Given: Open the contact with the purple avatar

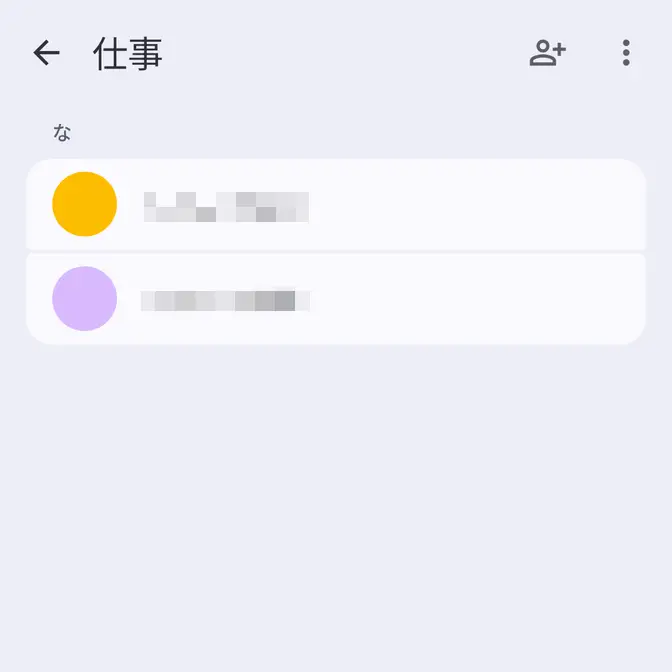Looking at the screenshot, I should (335, 299).
